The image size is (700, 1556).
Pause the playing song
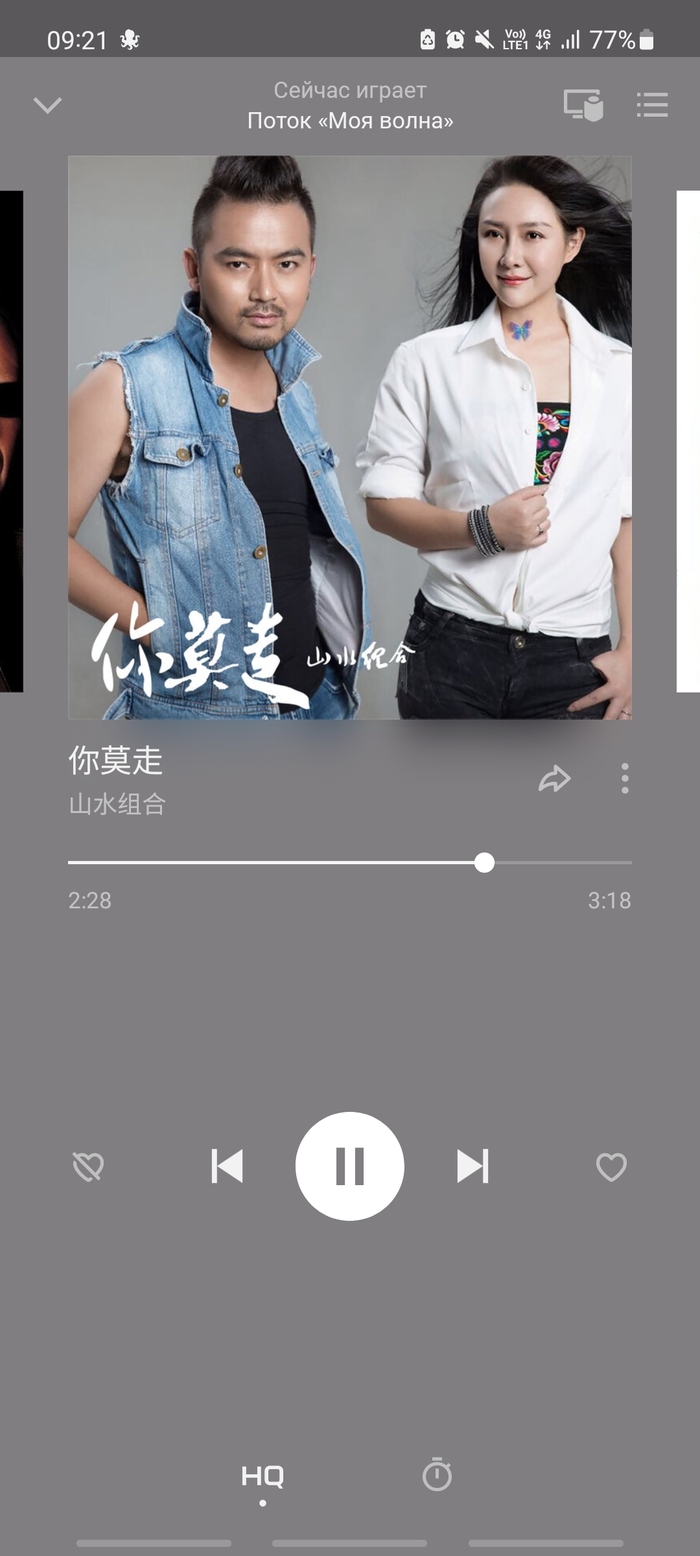(x=350, y=1166)
